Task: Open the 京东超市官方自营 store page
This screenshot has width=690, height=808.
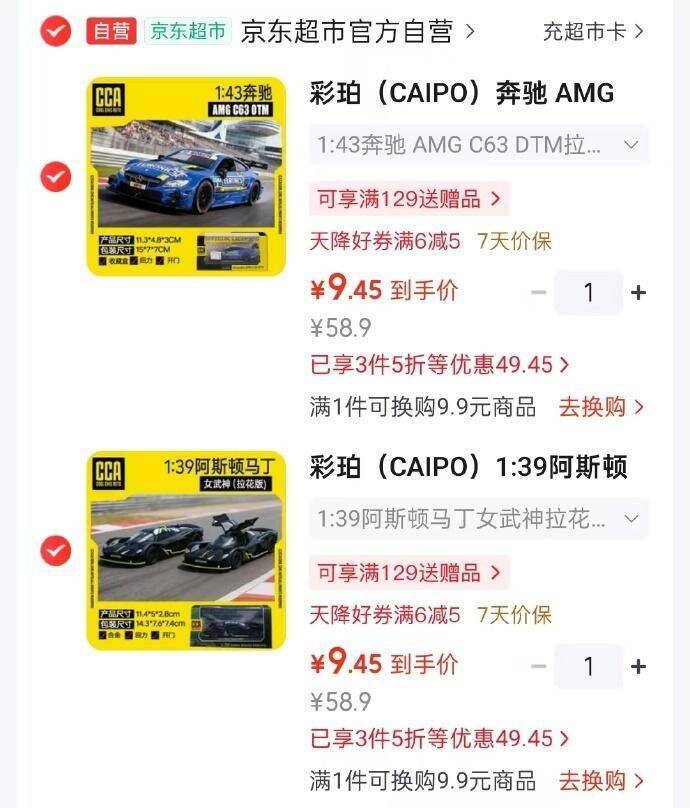Action: 357,31
